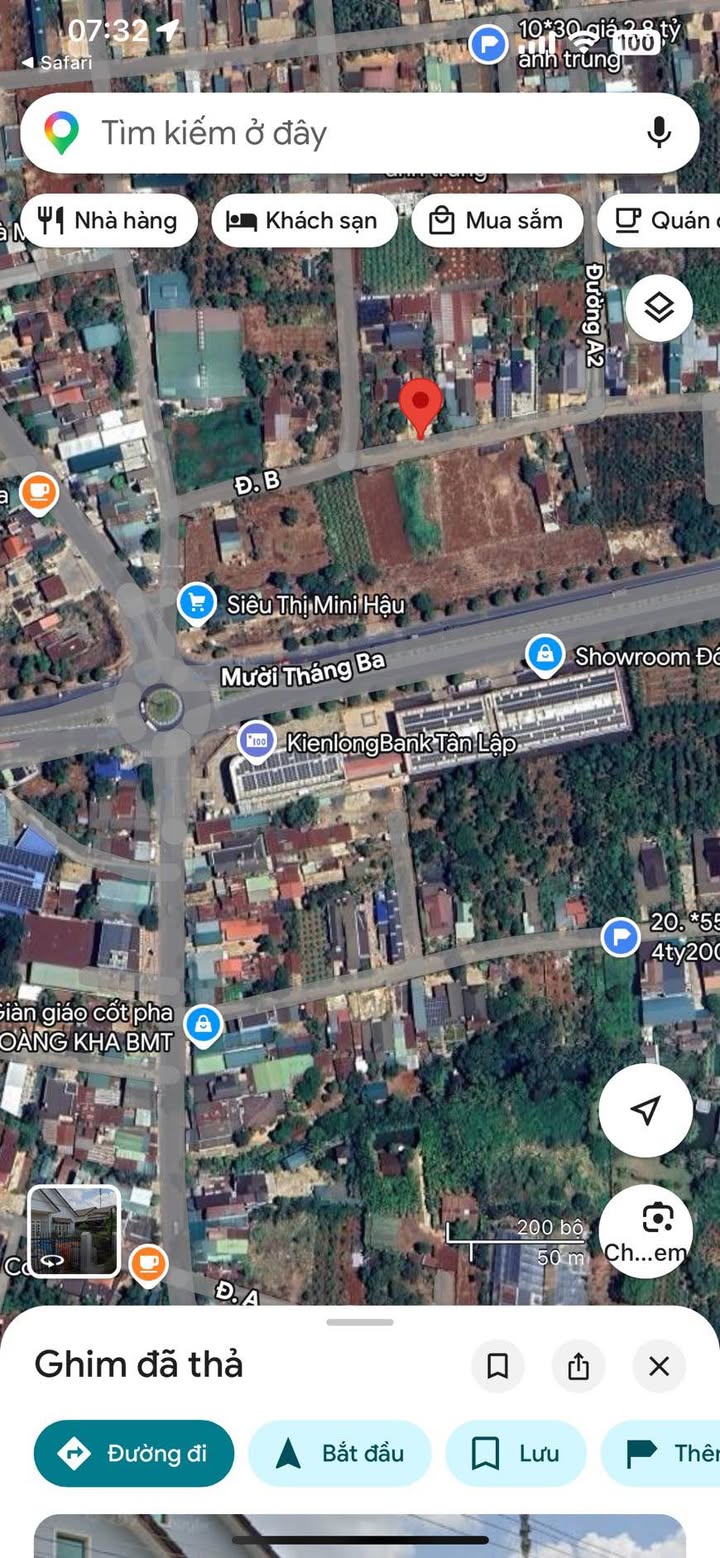Share the dropped pin location
The height and width of the screenshot is (1558, 720).
click(578, 1366)
